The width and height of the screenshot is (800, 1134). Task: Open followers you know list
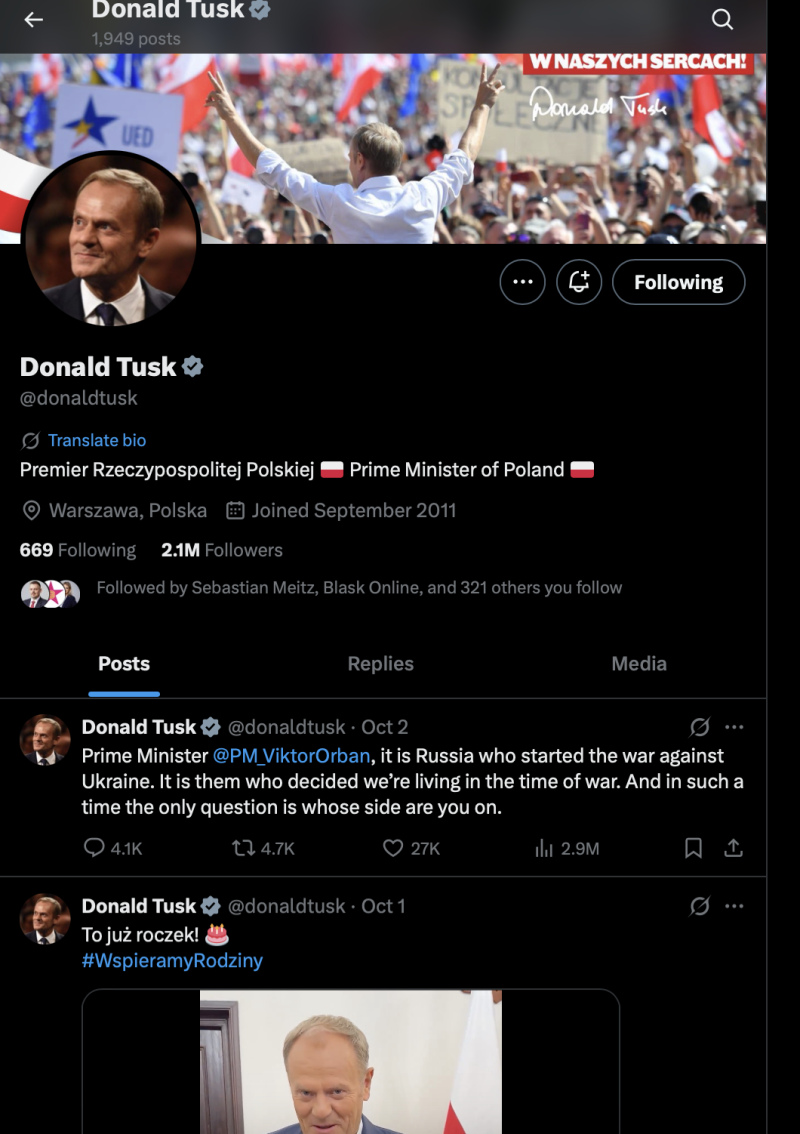tap(358, 588)
